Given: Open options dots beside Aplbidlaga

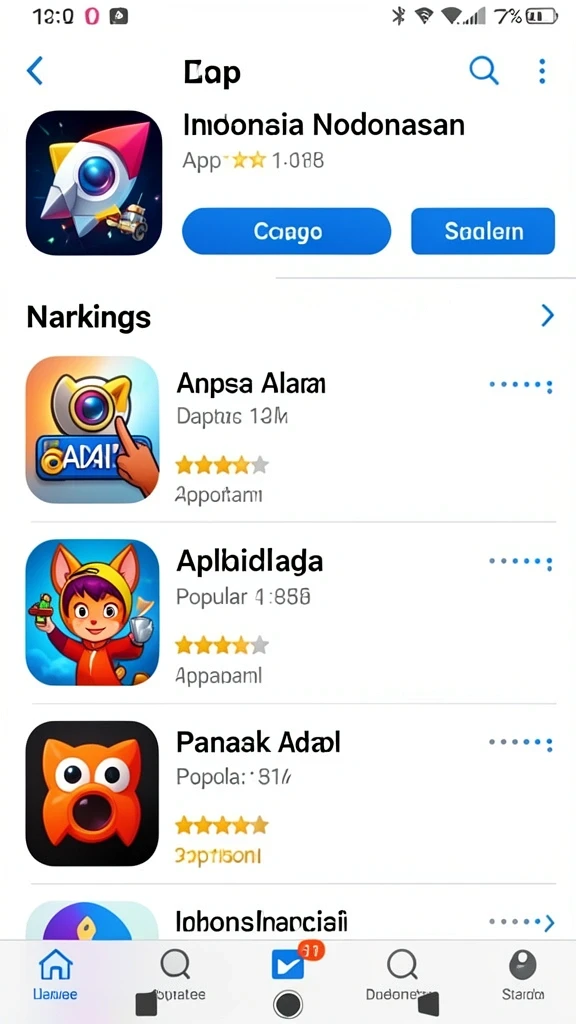Looking at the screenshot, I should point(521,562).
